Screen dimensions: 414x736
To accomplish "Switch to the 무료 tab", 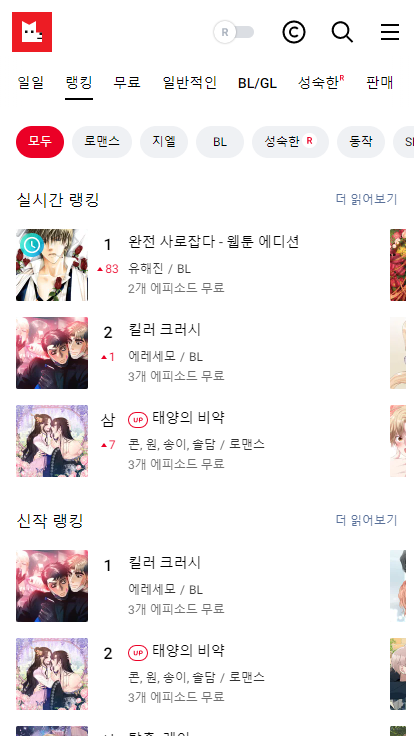I will (x=127, y=83).
